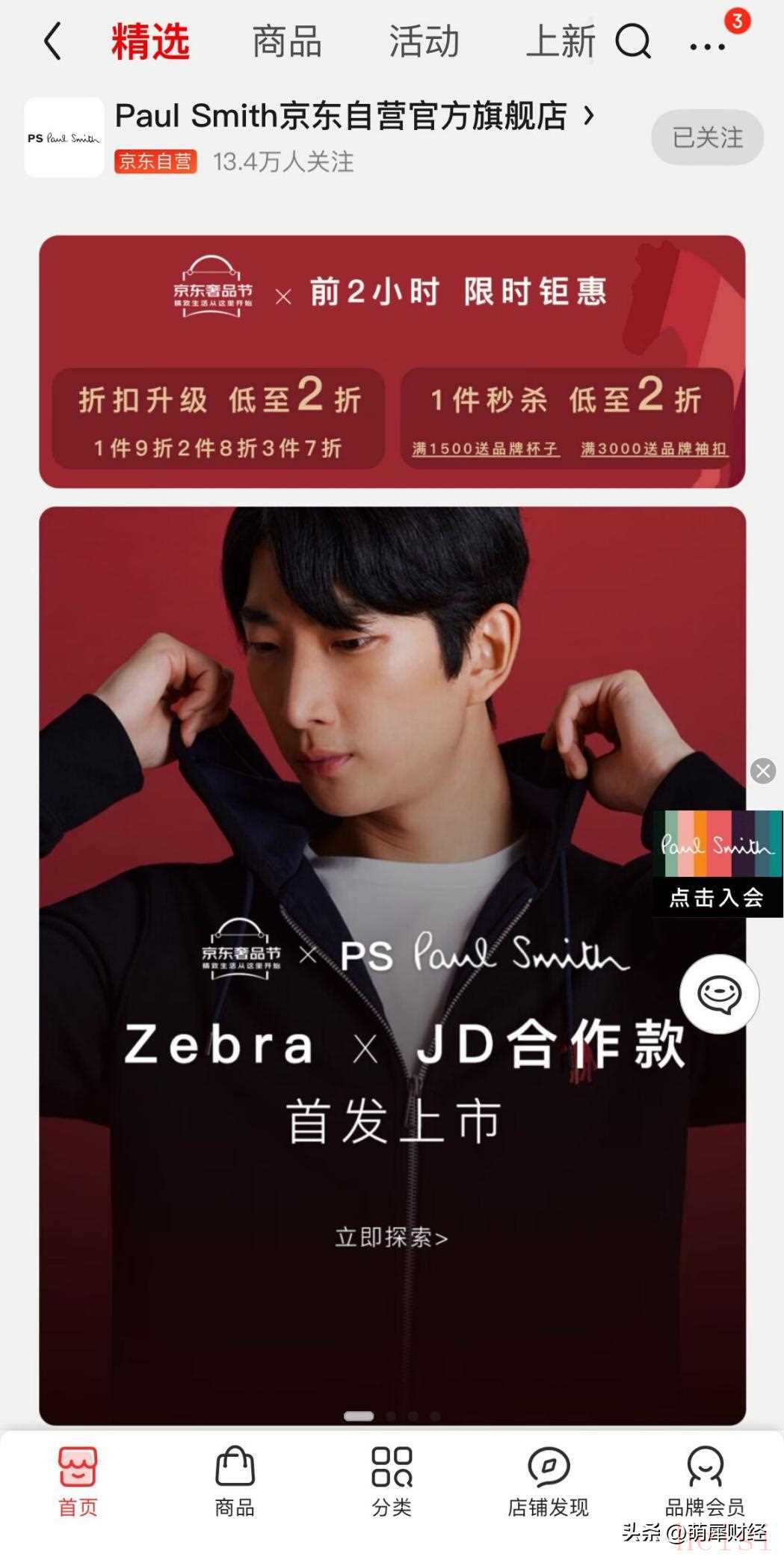Join membership via 点击入会 badge
The image size is (784, 1560).
point(717,864)
